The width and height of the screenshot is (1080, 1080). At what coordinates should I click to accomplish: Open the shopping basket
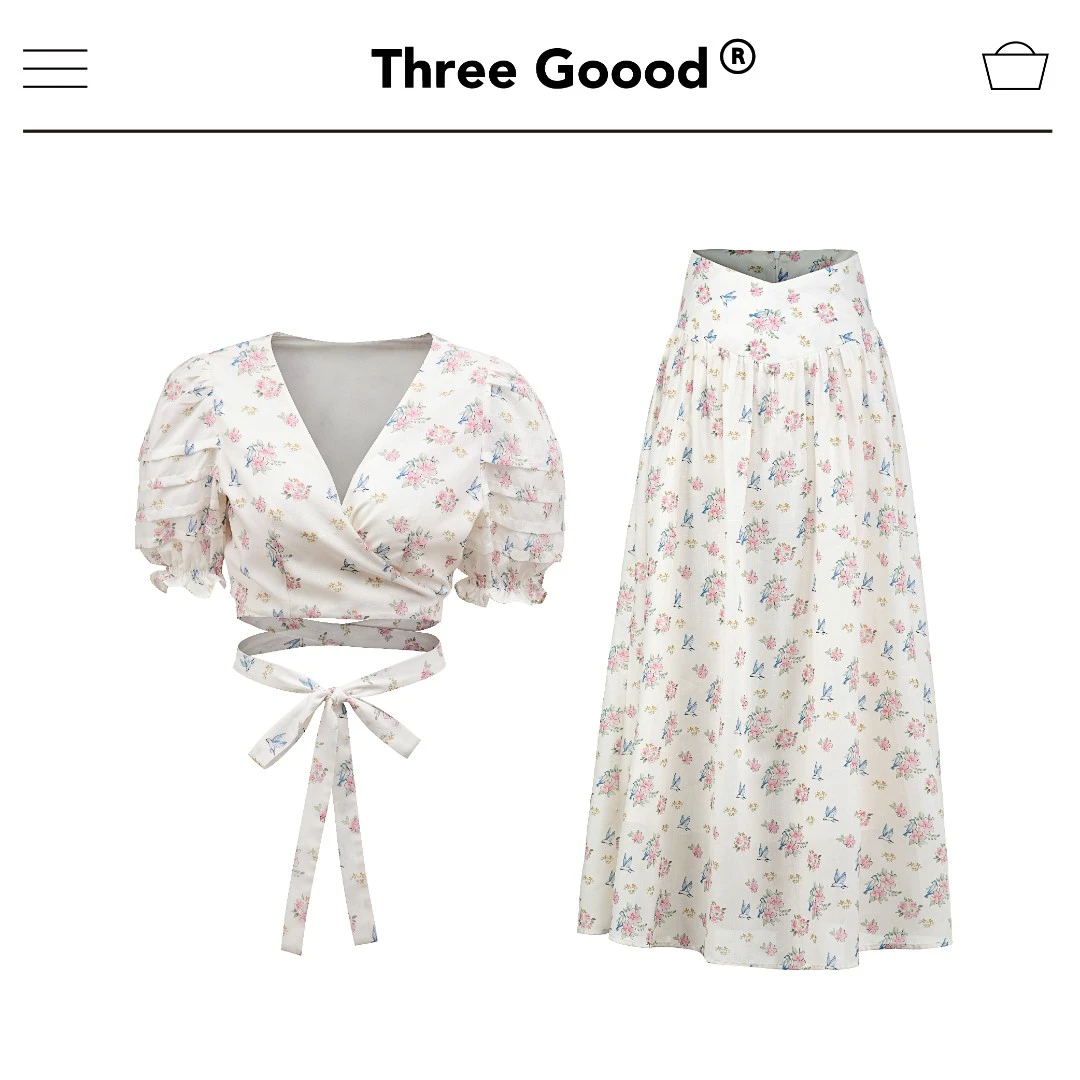(x=1014, y=67)
